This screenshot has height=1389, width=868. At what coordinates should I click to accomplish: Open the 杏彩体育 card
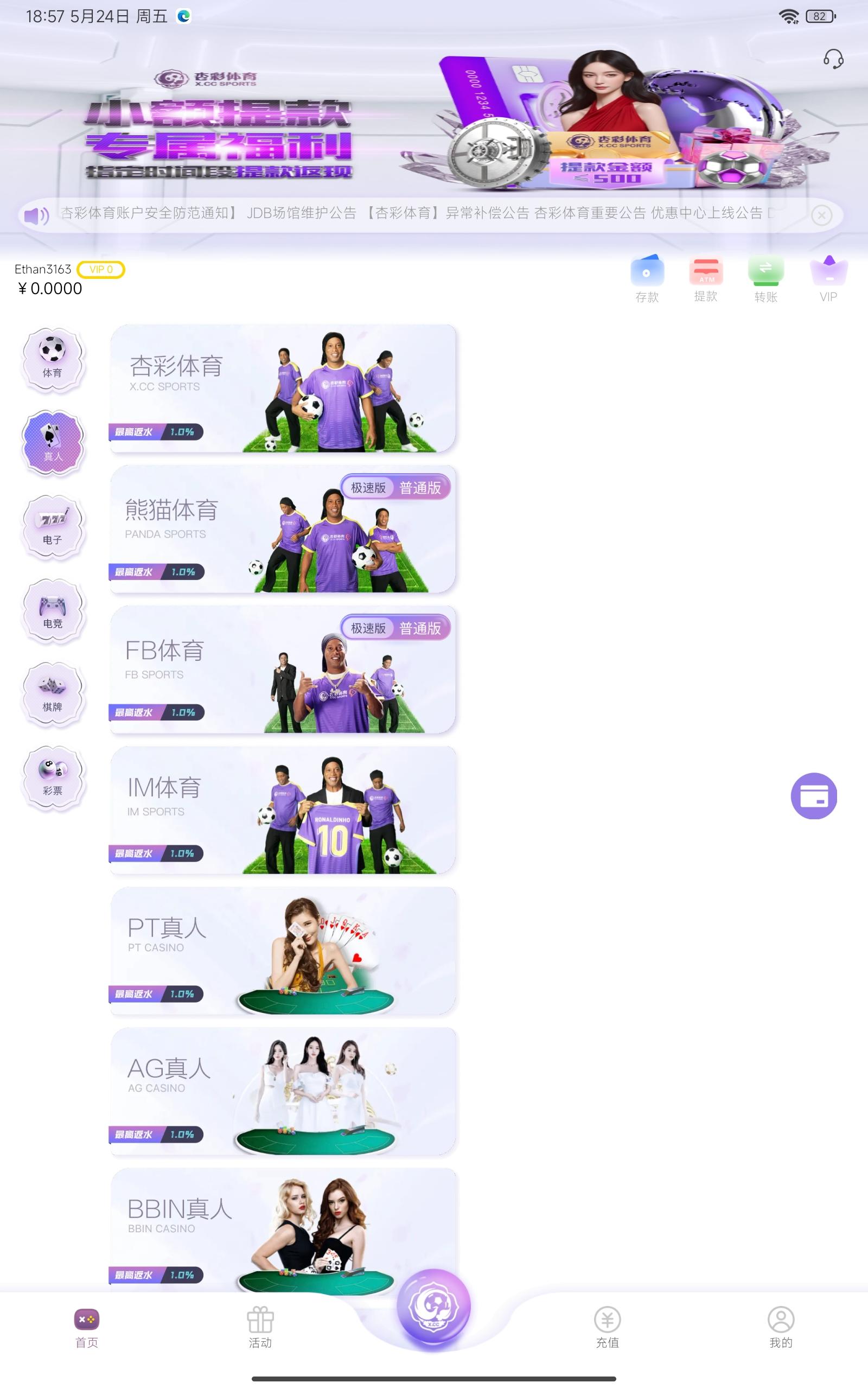[283, 388]
